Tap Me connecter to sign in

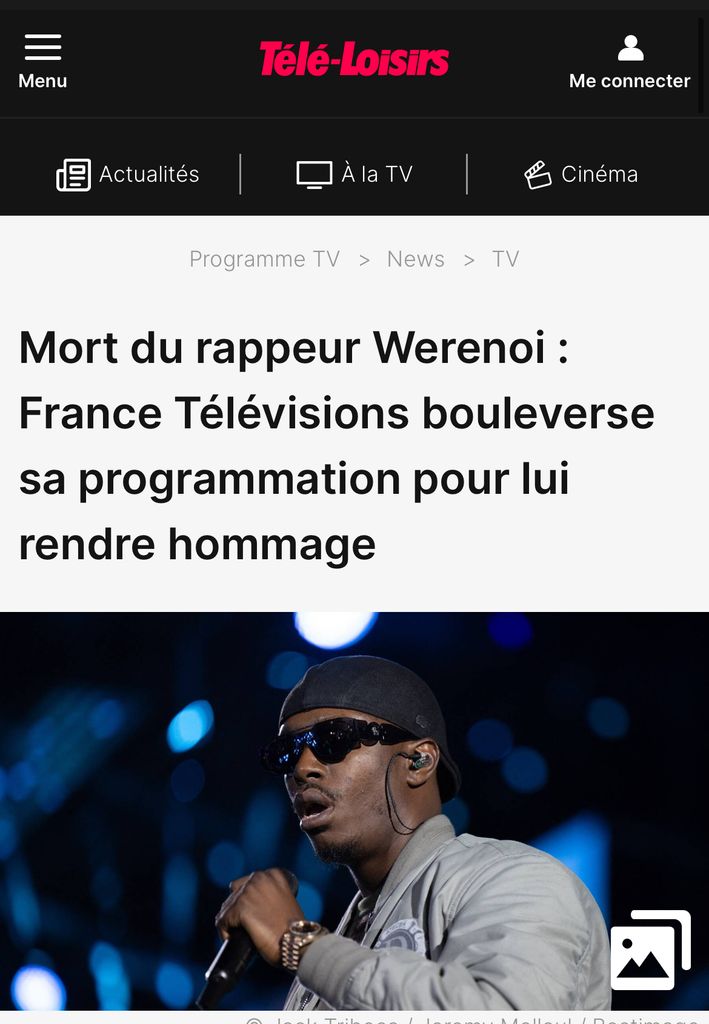tap(629, 62)
